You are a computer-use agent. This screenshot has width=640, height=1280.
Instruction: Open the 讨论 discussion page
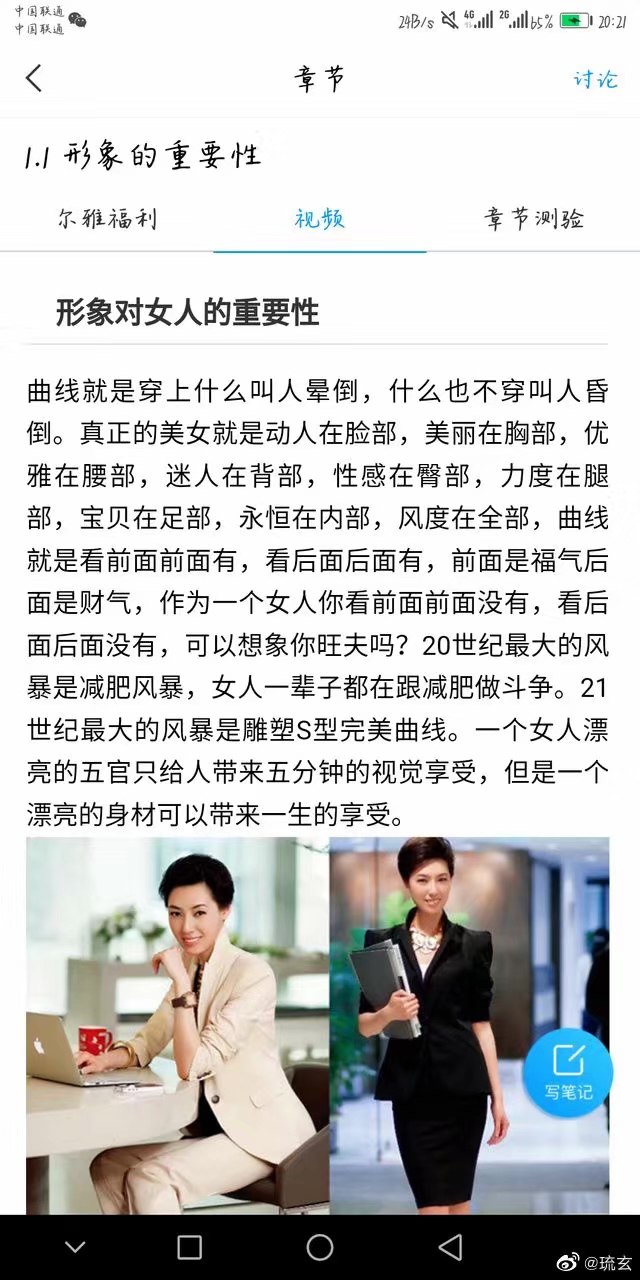[x=595, y=79]
